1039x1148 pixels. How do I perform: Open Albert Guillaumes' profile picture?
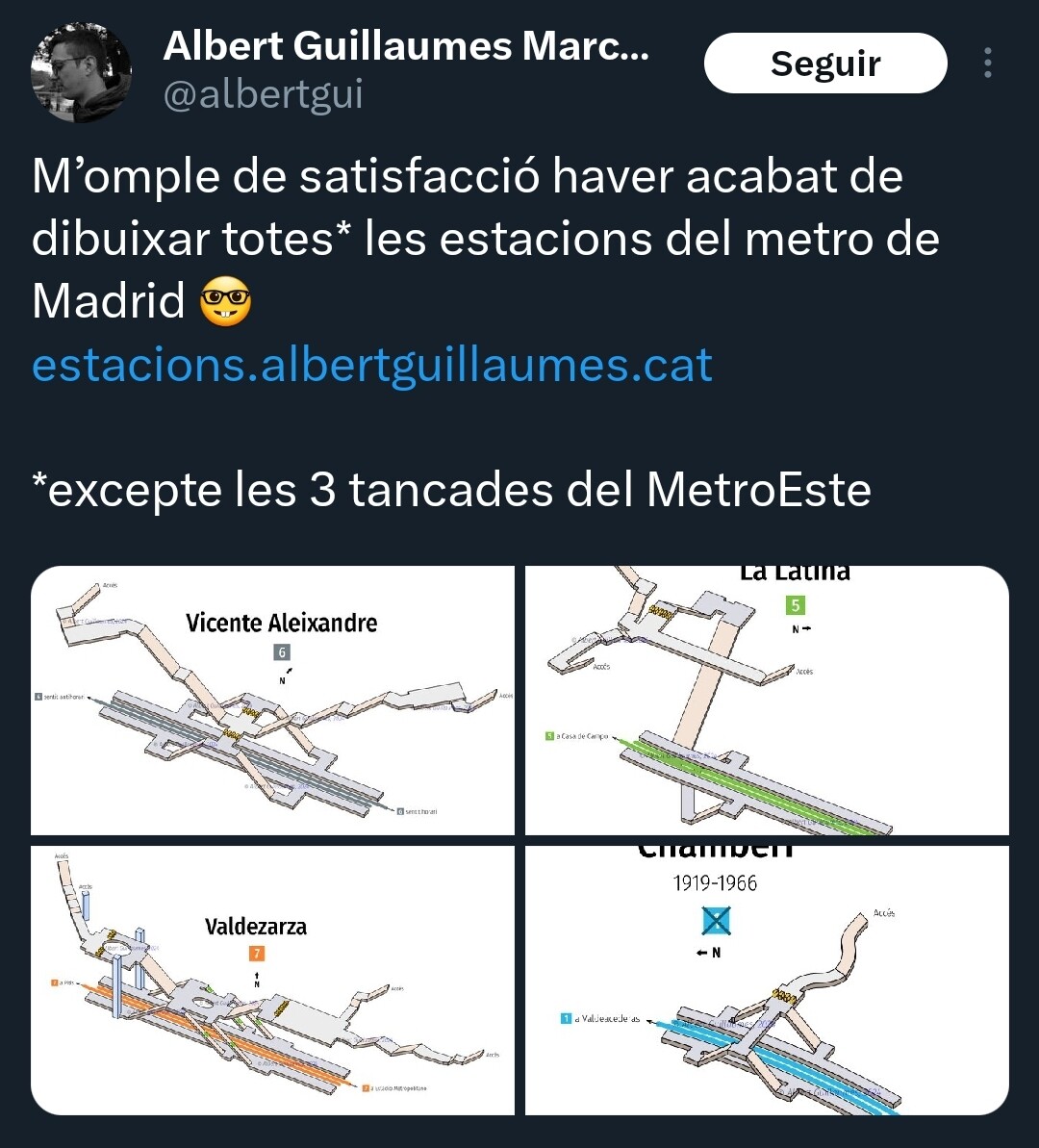[x=82, y=72]
